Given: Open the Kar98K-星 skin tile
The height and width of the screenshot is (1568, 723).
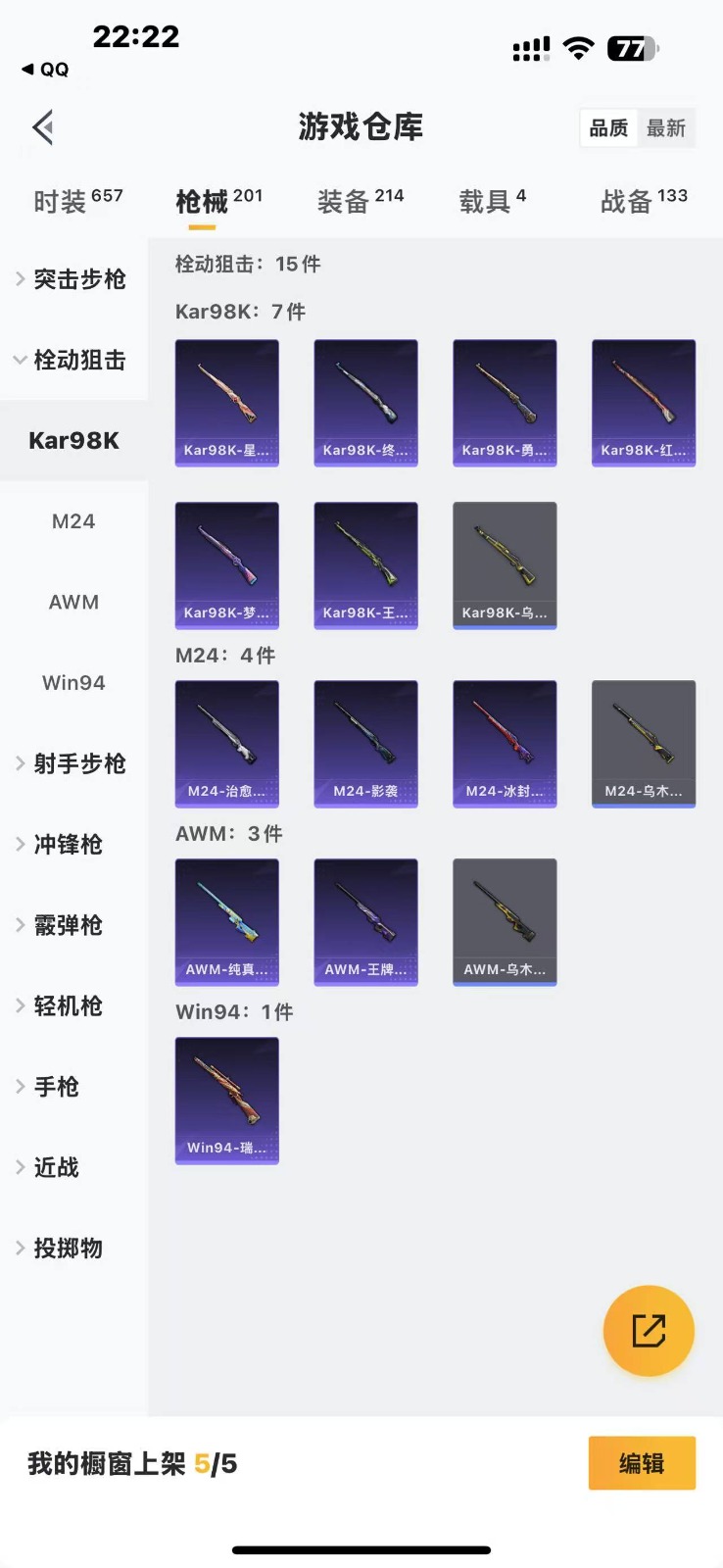Looking at the screenshot, I should [226, 403].
